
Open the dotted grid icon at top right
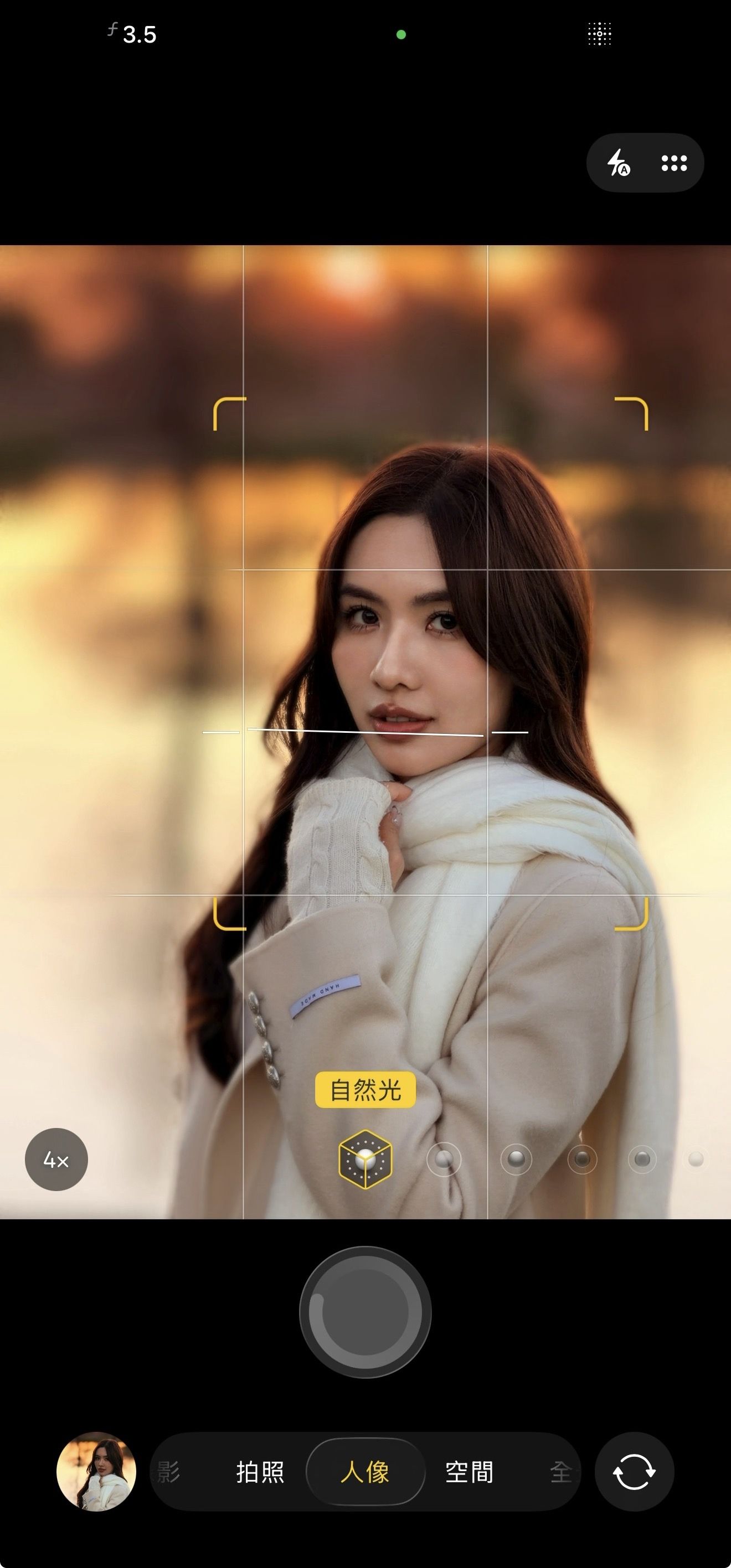(599, 34)
